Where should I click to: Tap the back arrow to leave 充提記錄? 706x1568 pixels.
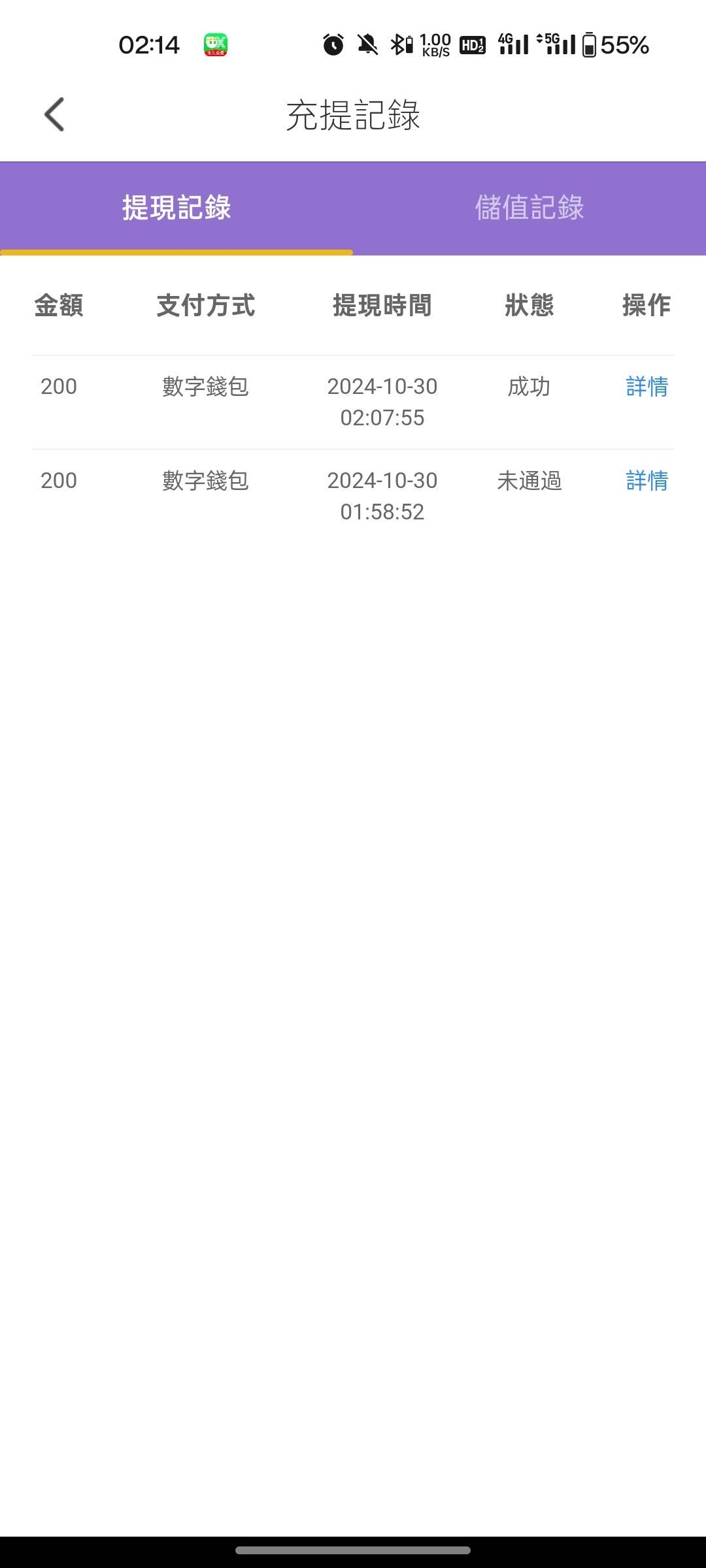[x=54, y=112]
